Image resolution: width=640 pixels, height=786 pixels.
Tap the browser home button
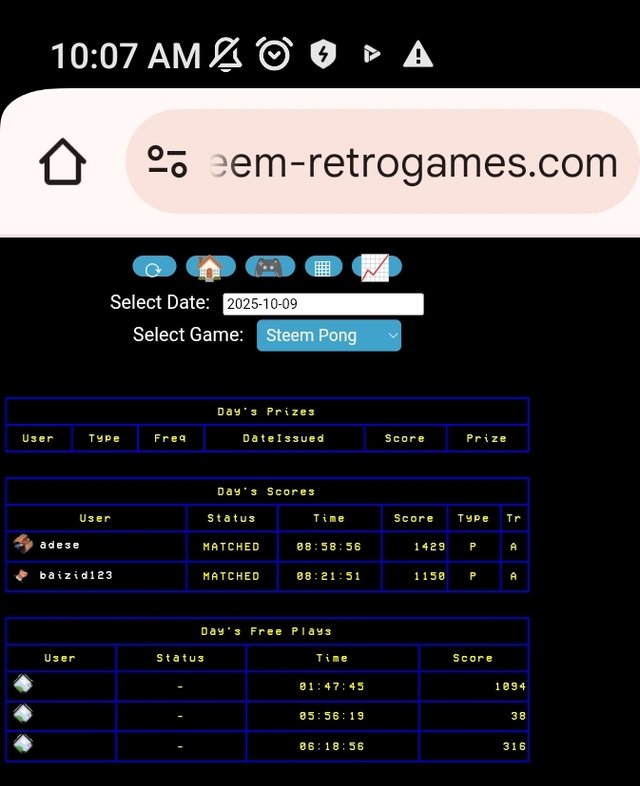coord(63,162)
